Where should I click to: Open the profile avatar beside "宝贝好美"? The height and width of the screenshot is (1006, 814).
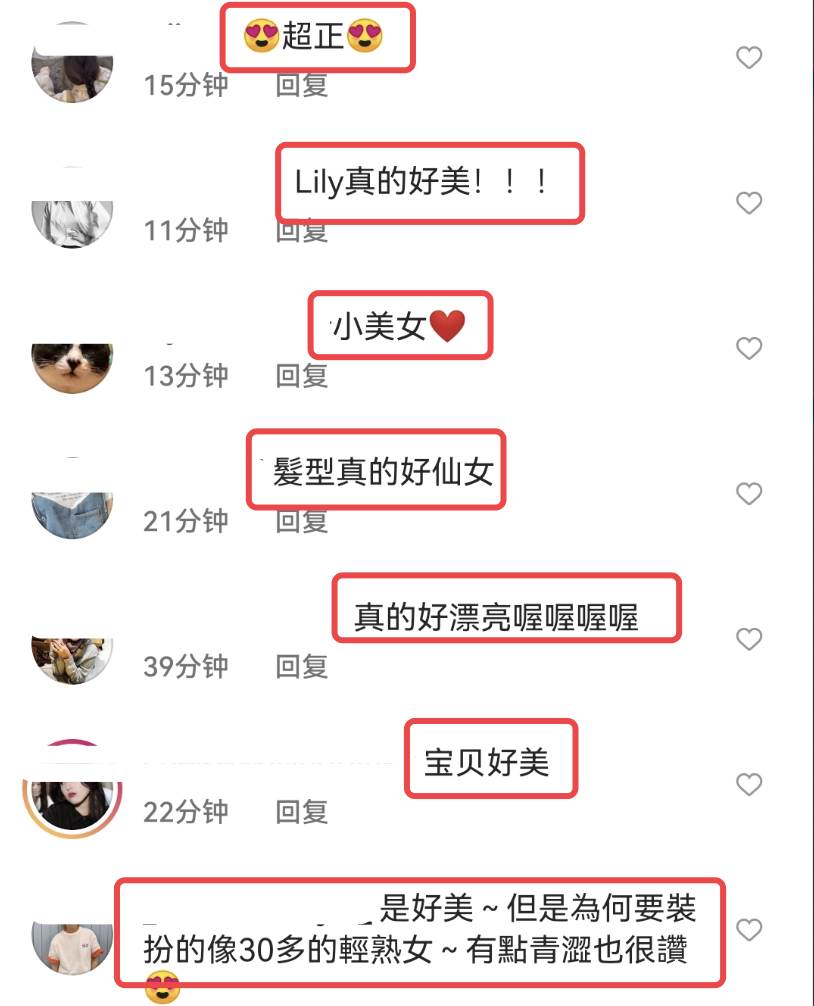[72, 790]
